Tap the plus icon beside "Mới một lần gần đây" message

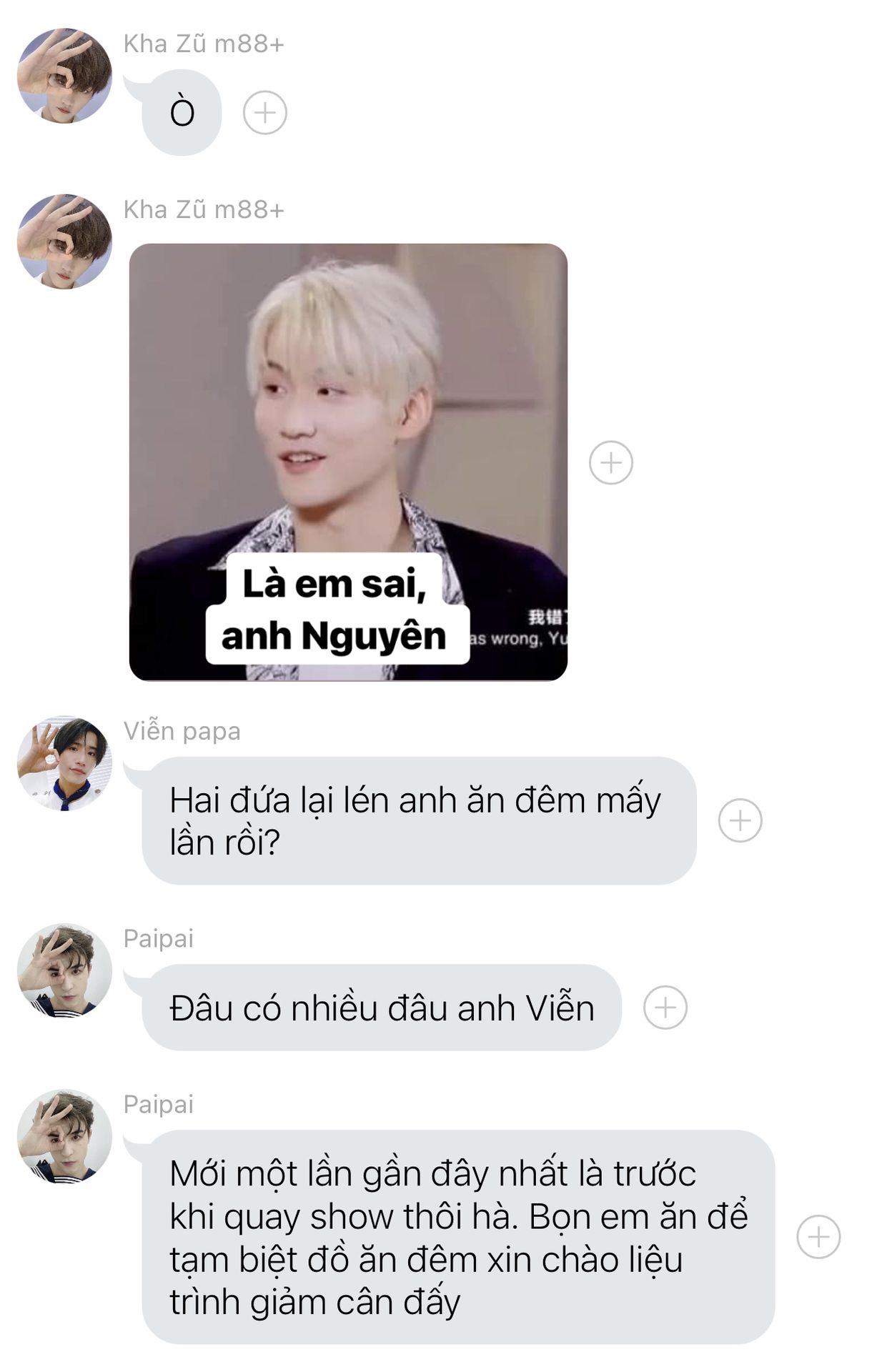[818, 1237]
